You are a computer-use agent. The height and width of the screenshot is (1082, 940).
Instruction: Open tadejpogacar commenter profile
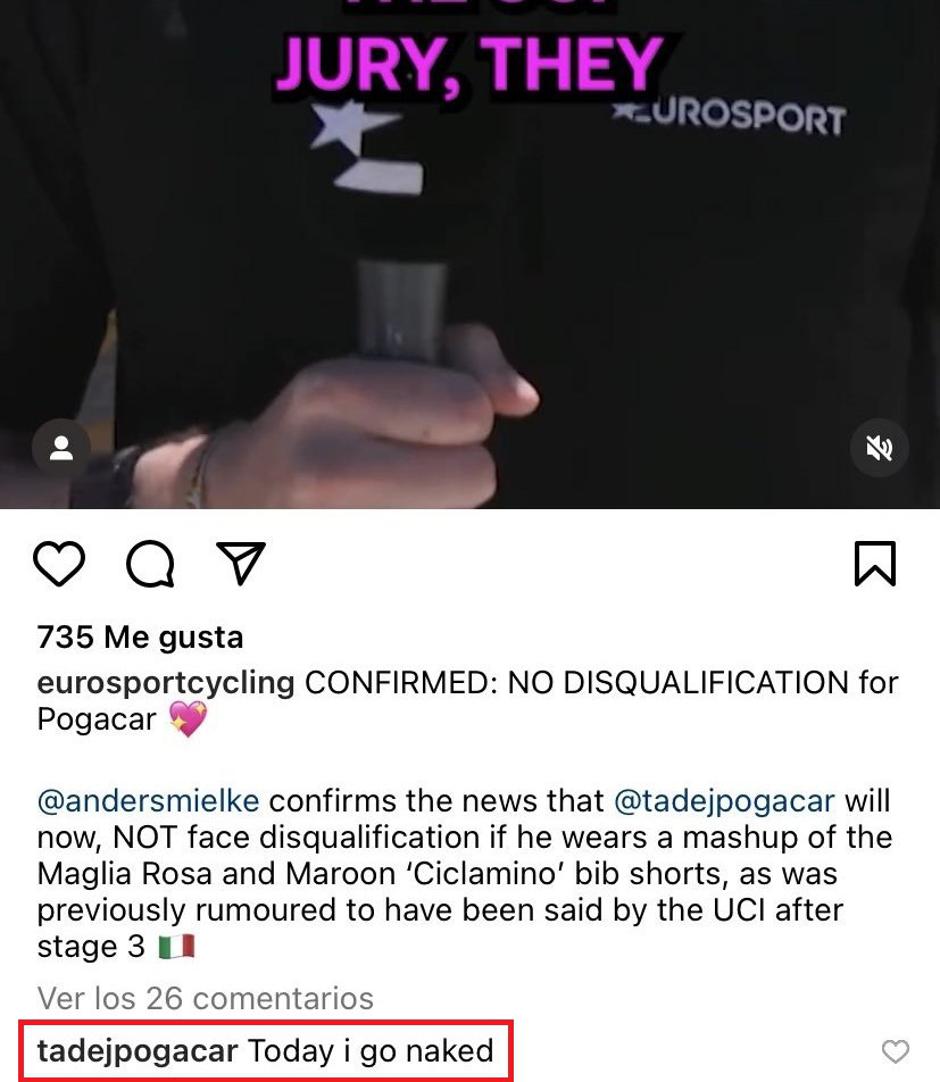[138, 1051]
